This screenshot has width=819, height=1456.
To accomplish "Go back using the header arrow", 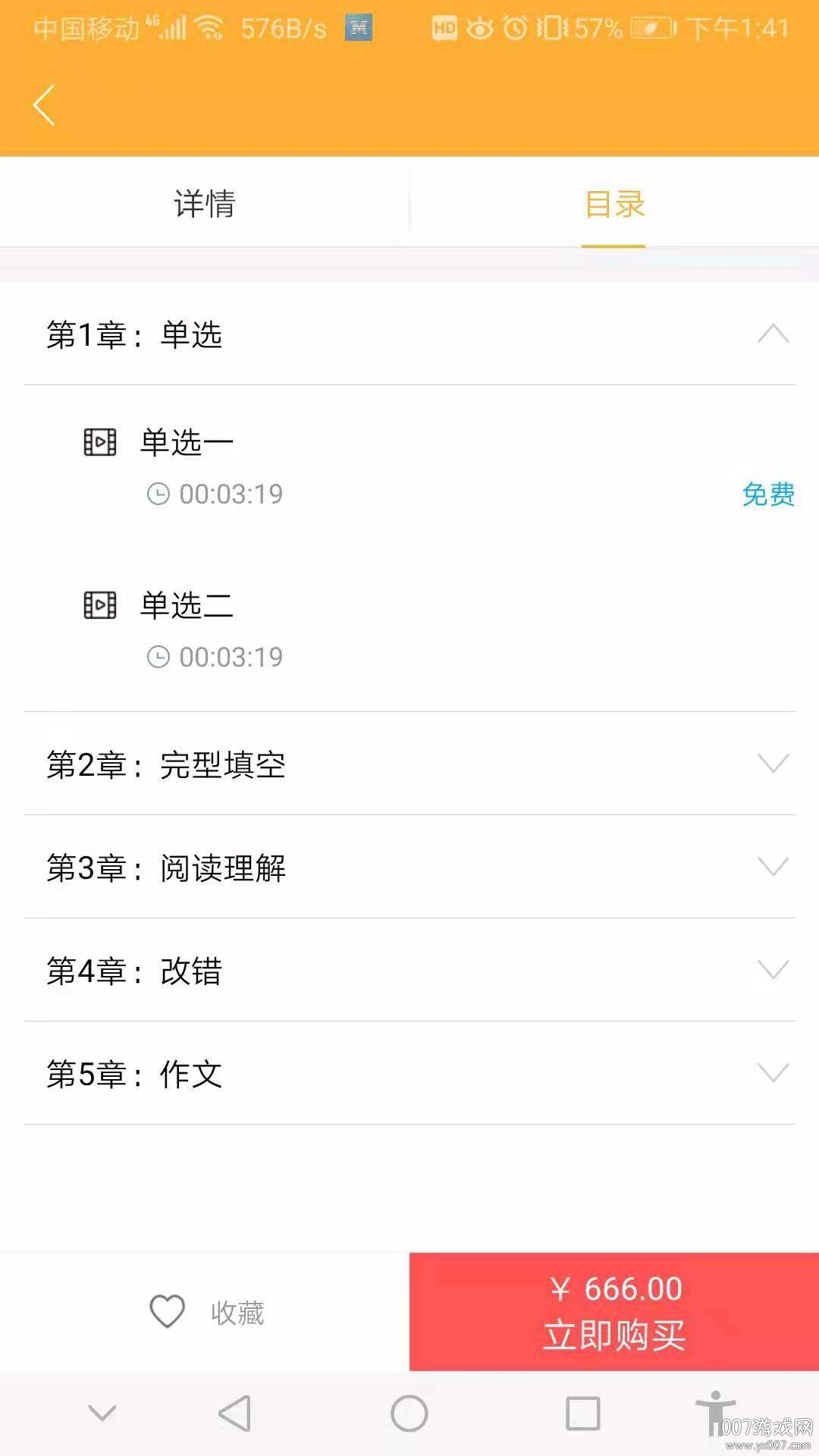I will (x=44, y=105).
